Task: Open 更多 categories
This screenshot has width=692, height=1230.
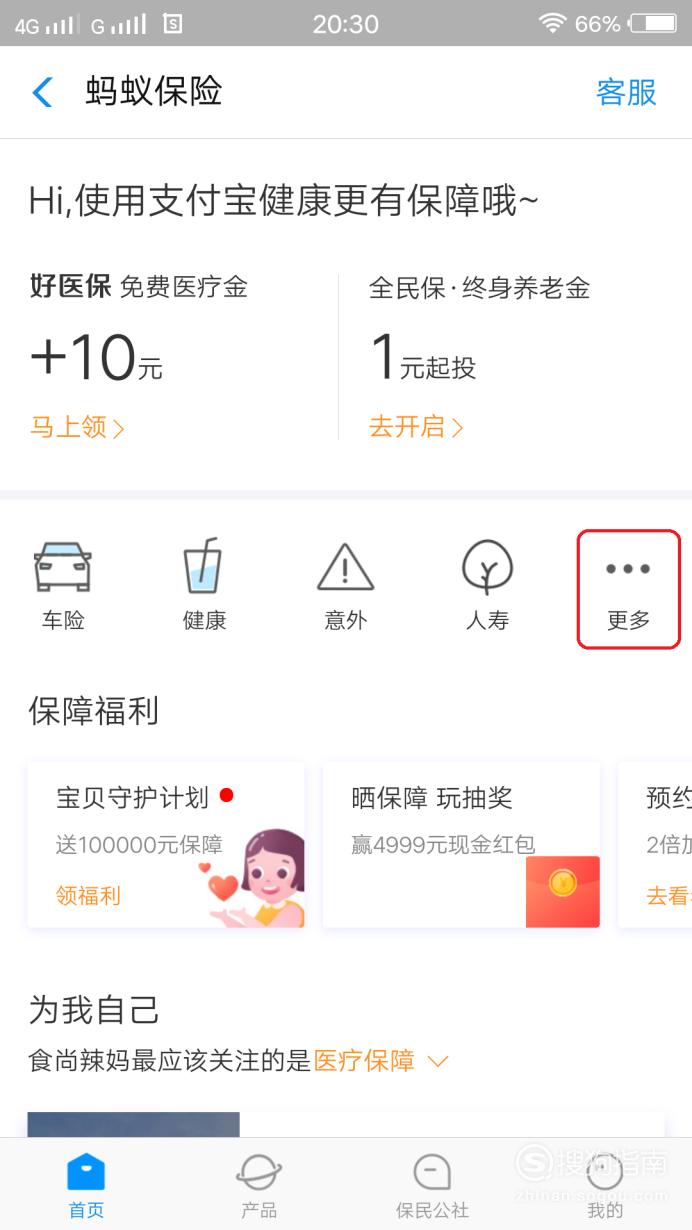Action: 628,590
